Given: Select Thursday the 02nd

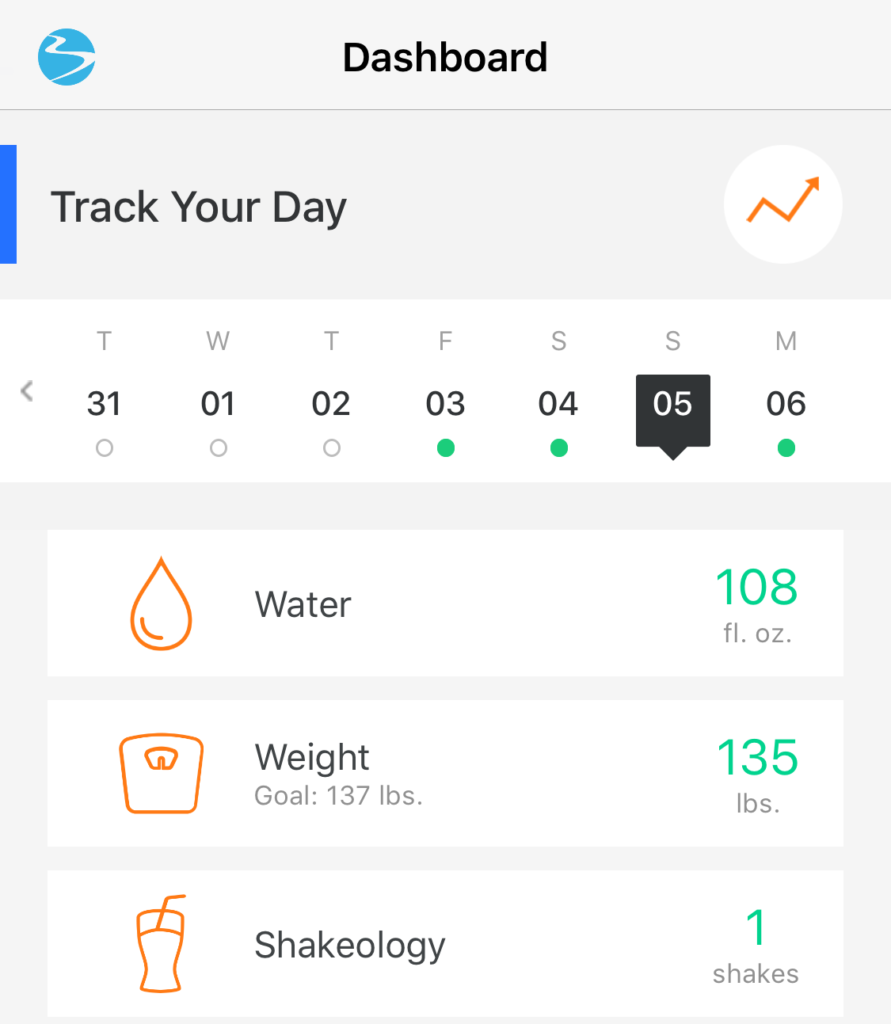Looking at the screenshot, I should pyautogui.click(x=331, y=404).
